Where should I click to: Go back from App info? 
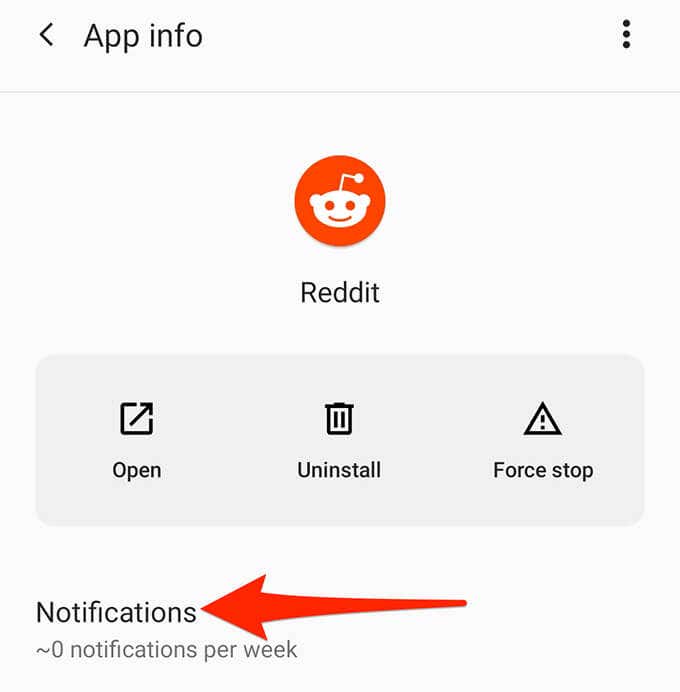click(45, 36)
